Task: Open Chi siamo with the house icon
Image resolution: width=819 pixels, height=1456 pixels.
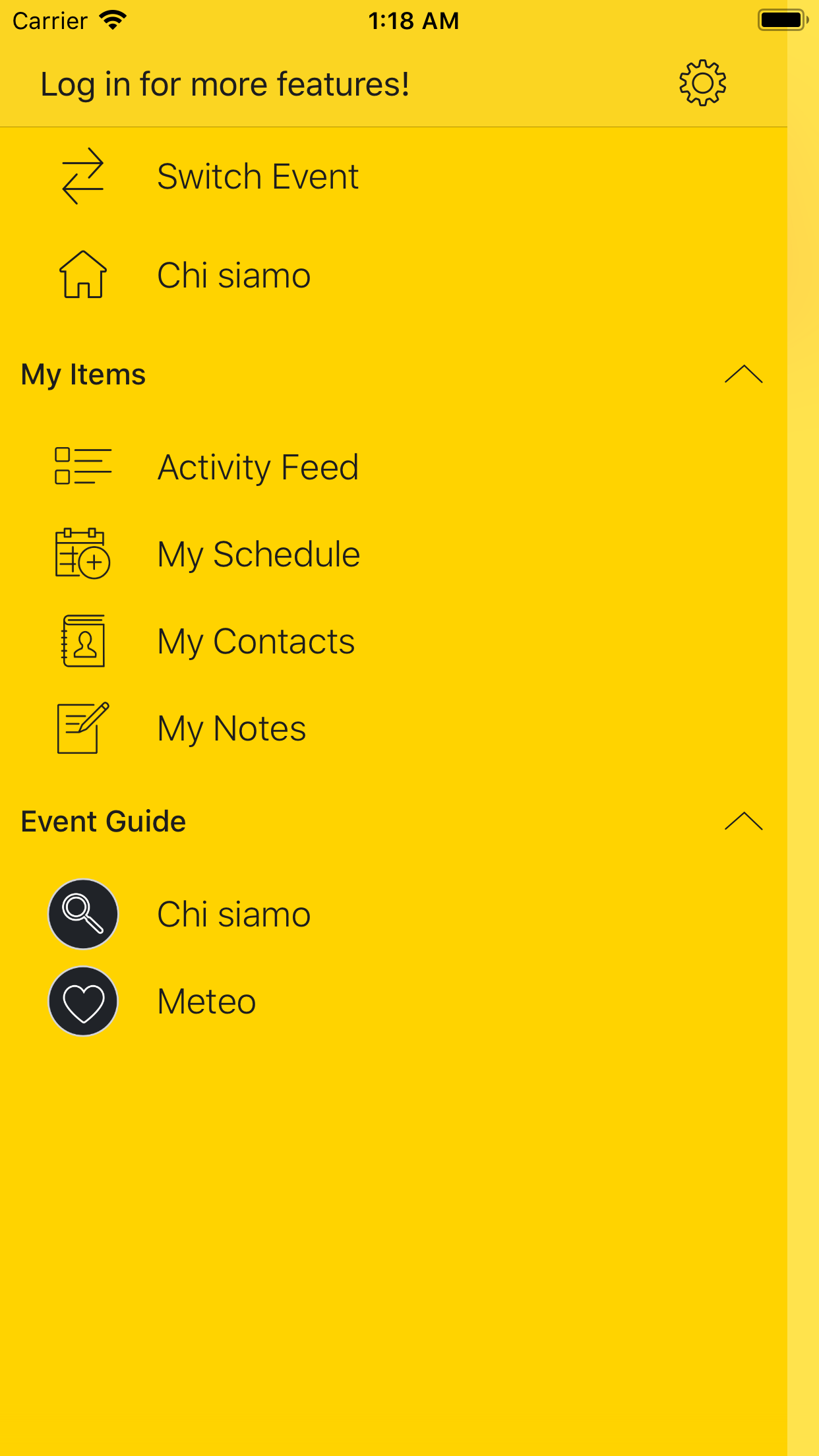Action: [x=233, y=275]
